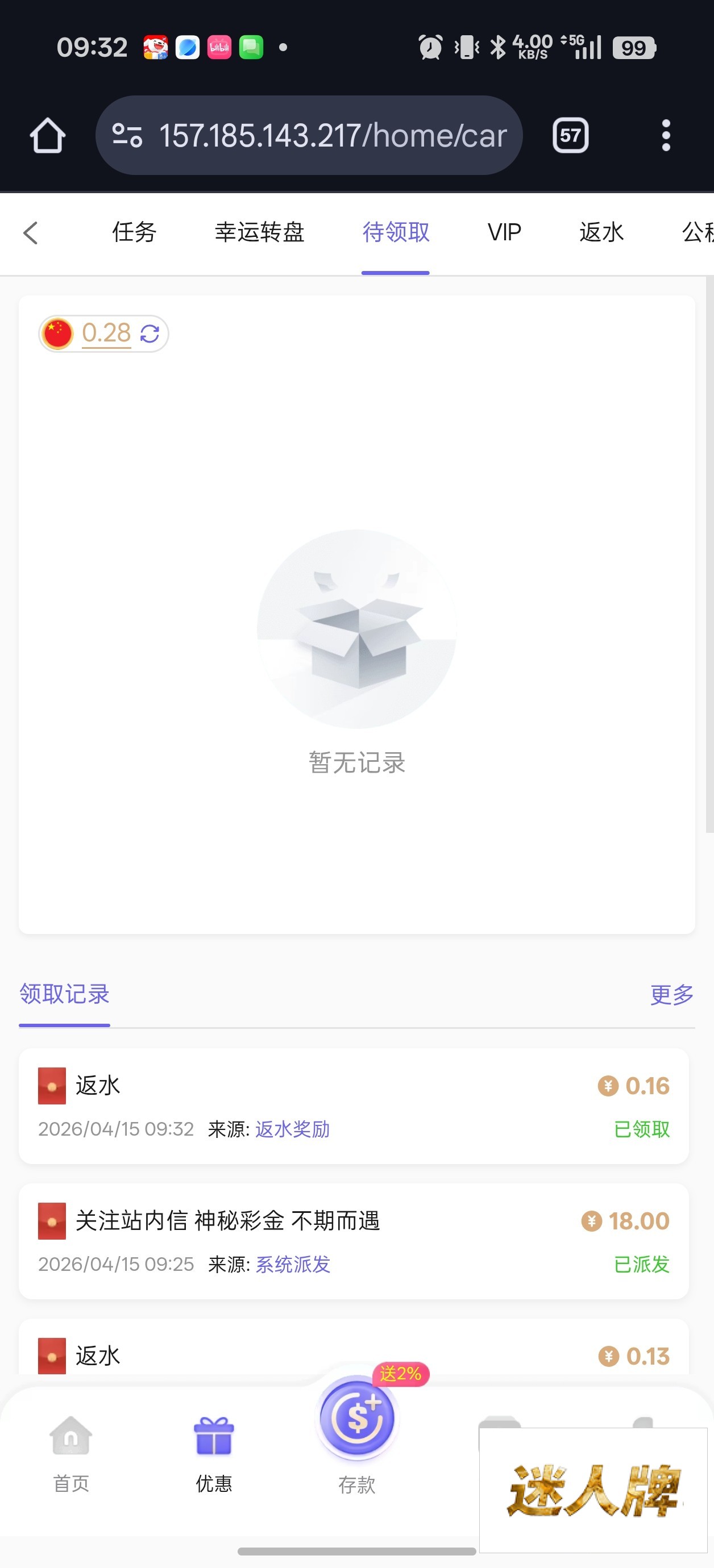
Task: Open the 返水 record of 0.16
Action: click(354, 1106)
